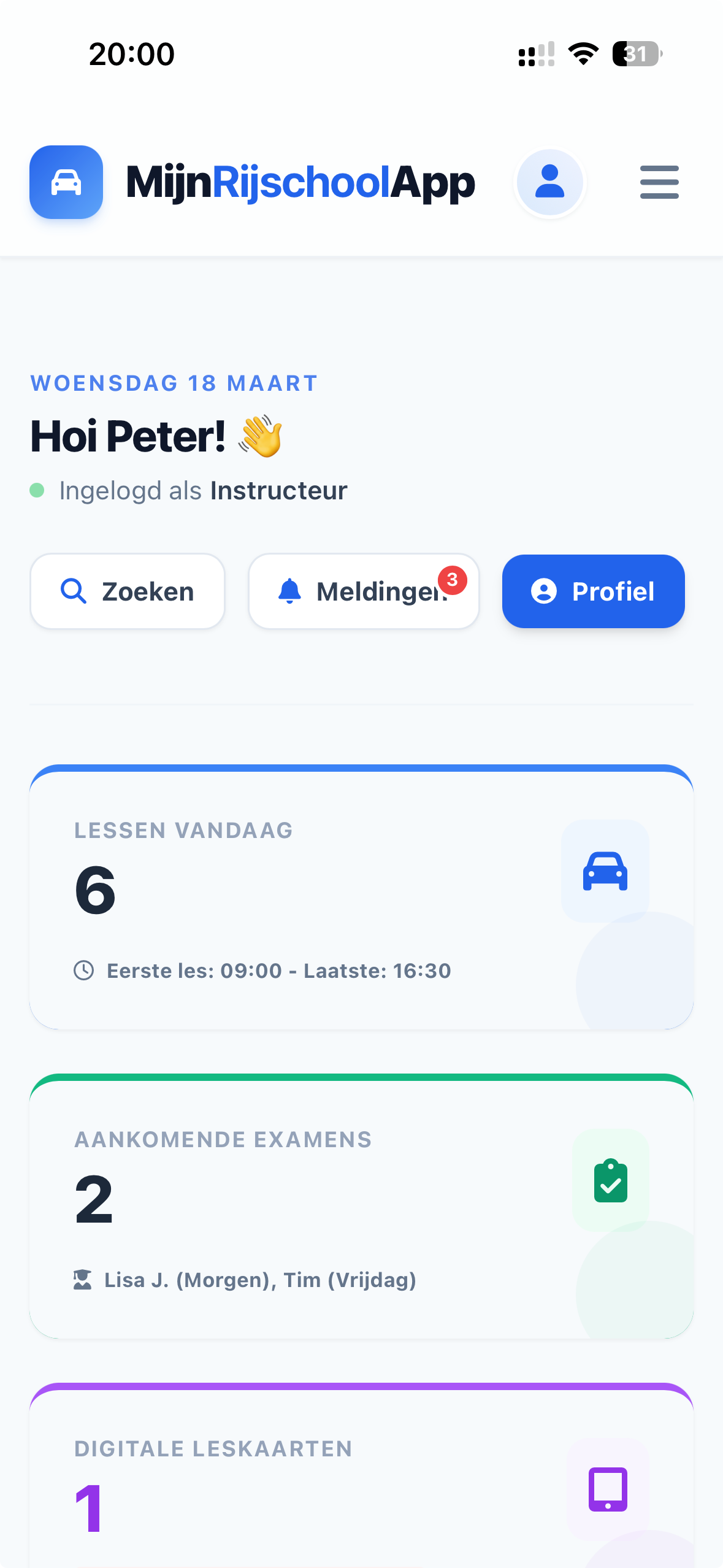
Task: Open the Profiel button
Action: [592, 591]
